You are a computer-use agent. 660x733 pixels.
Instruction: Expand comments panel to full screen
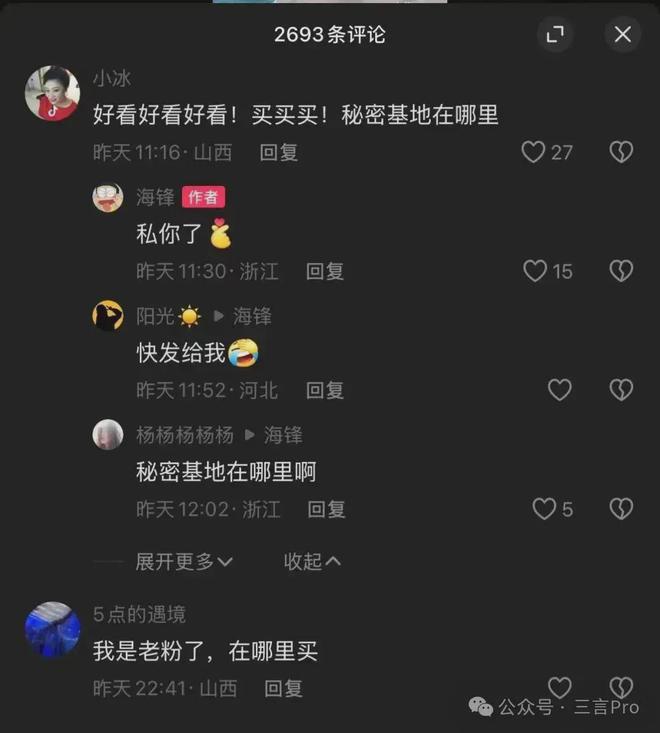(x=555, y=35)
